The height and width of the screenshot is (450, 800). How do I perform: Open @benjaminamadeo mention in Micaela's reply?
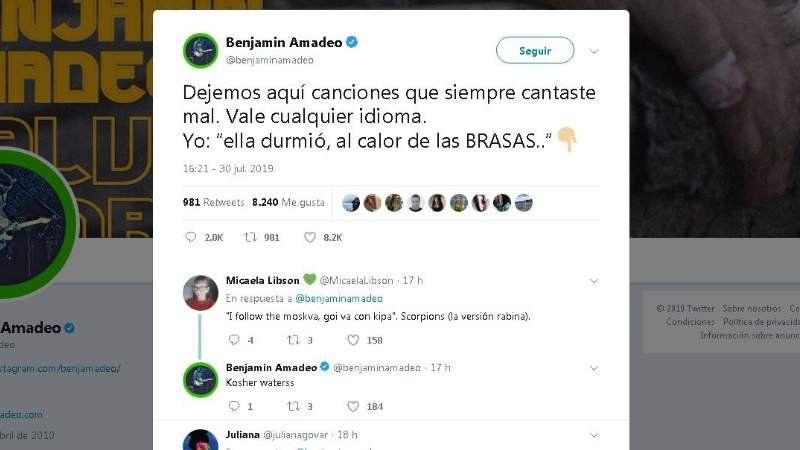tap(339, 298)
